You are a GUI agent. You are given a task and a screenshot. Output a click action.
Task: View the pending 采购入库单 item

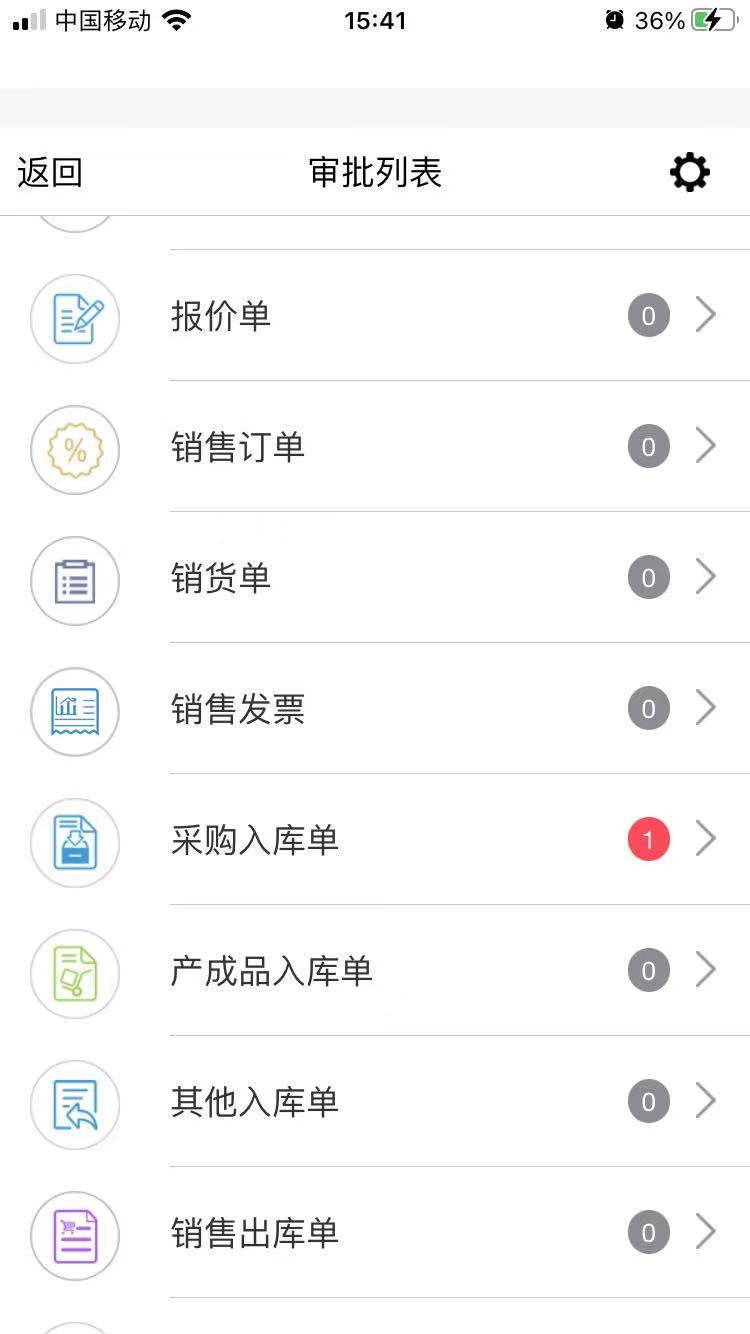375,840
